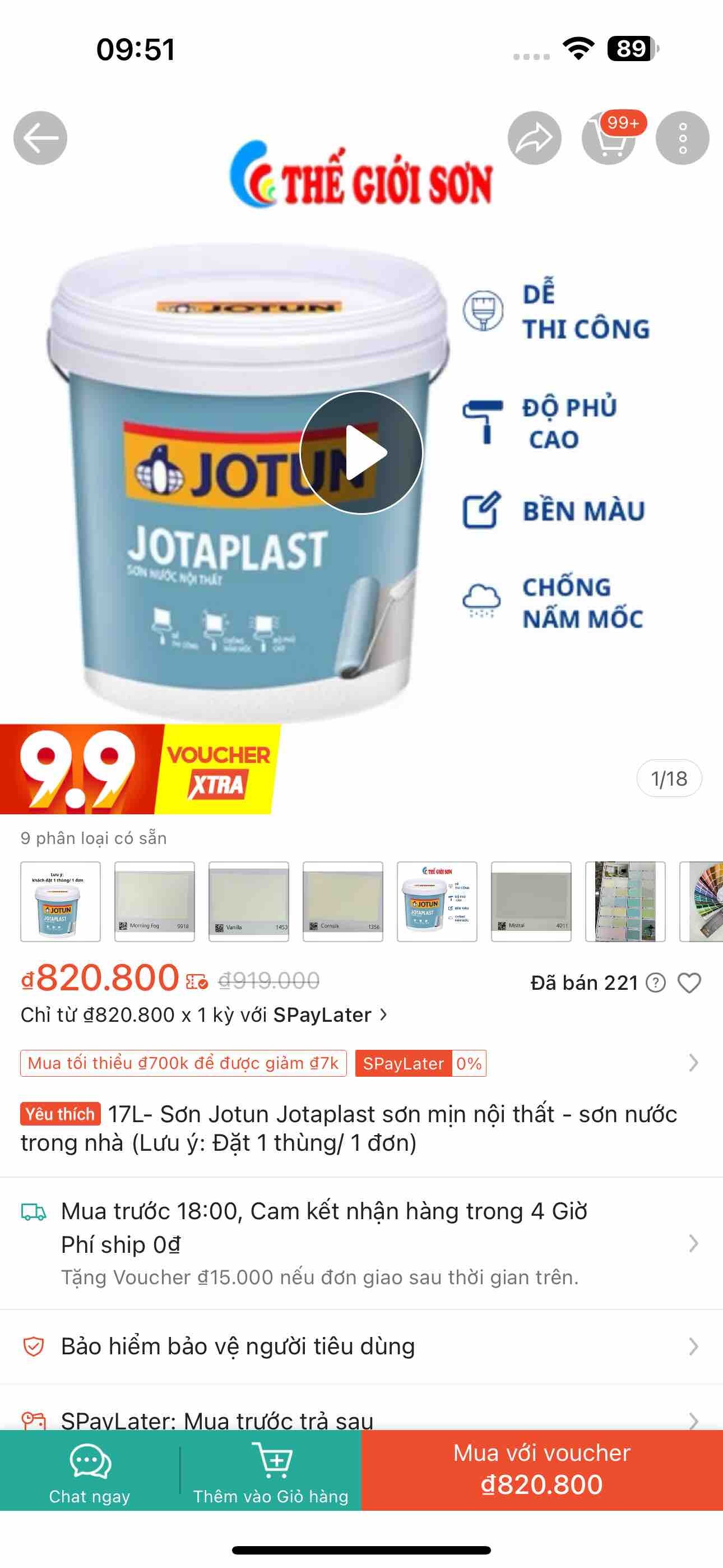Share this product
This screenshot has width=723, height=1568.
click(x=534, y=138)
